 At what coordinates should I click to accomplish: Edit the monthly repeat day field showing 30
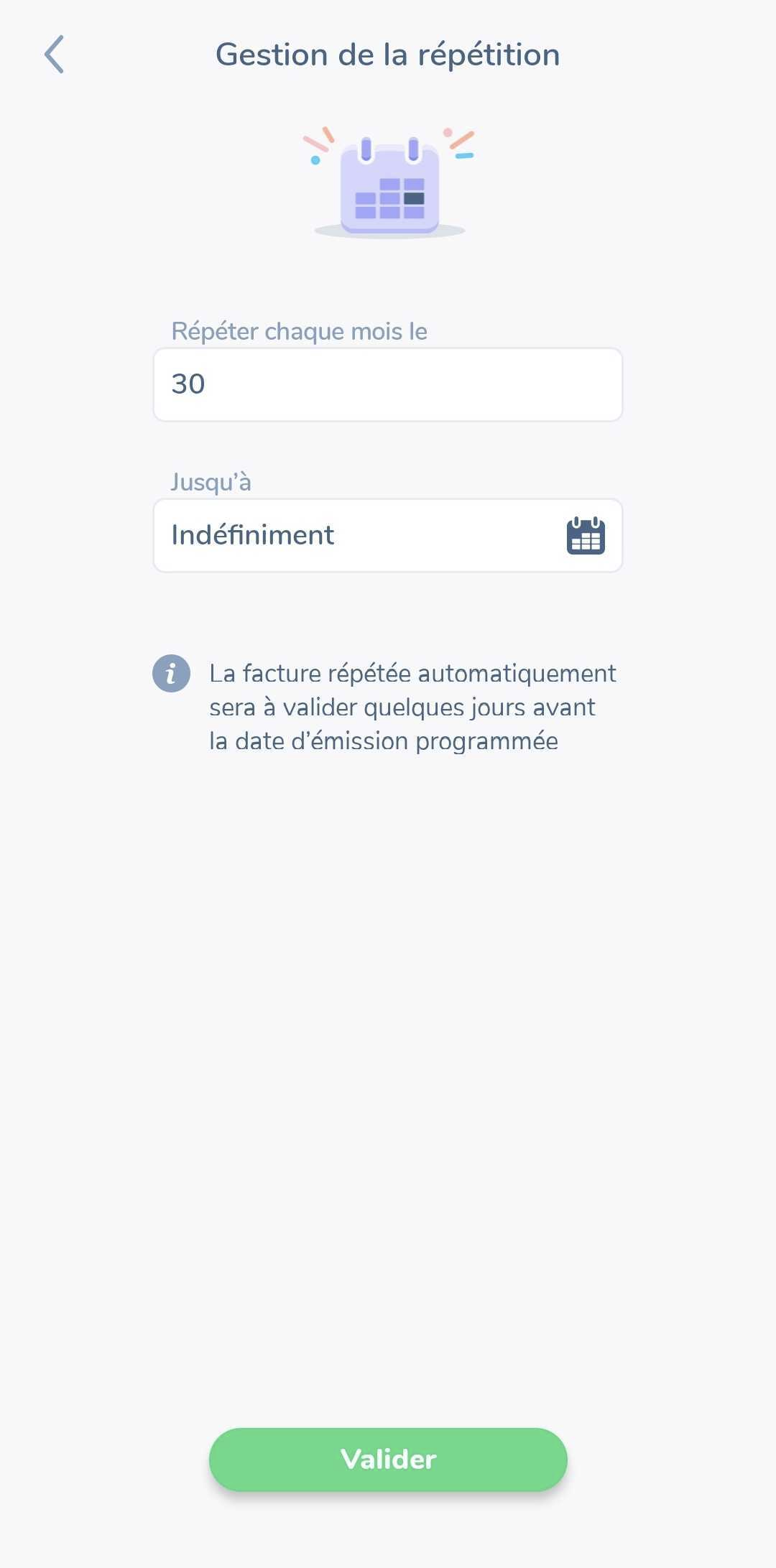pos(387,384)
